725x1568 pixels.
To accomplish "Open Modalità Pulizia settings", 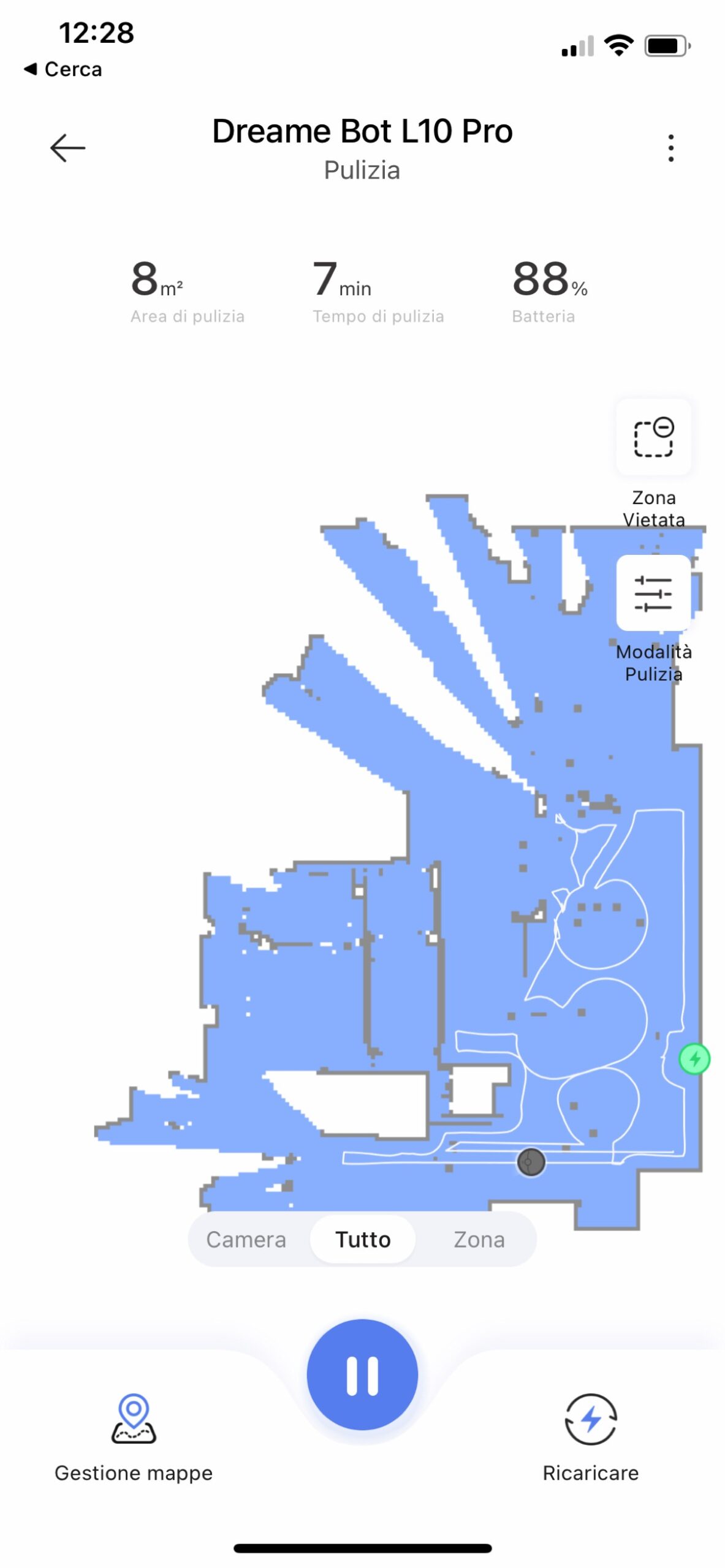I will pos(653,593).
